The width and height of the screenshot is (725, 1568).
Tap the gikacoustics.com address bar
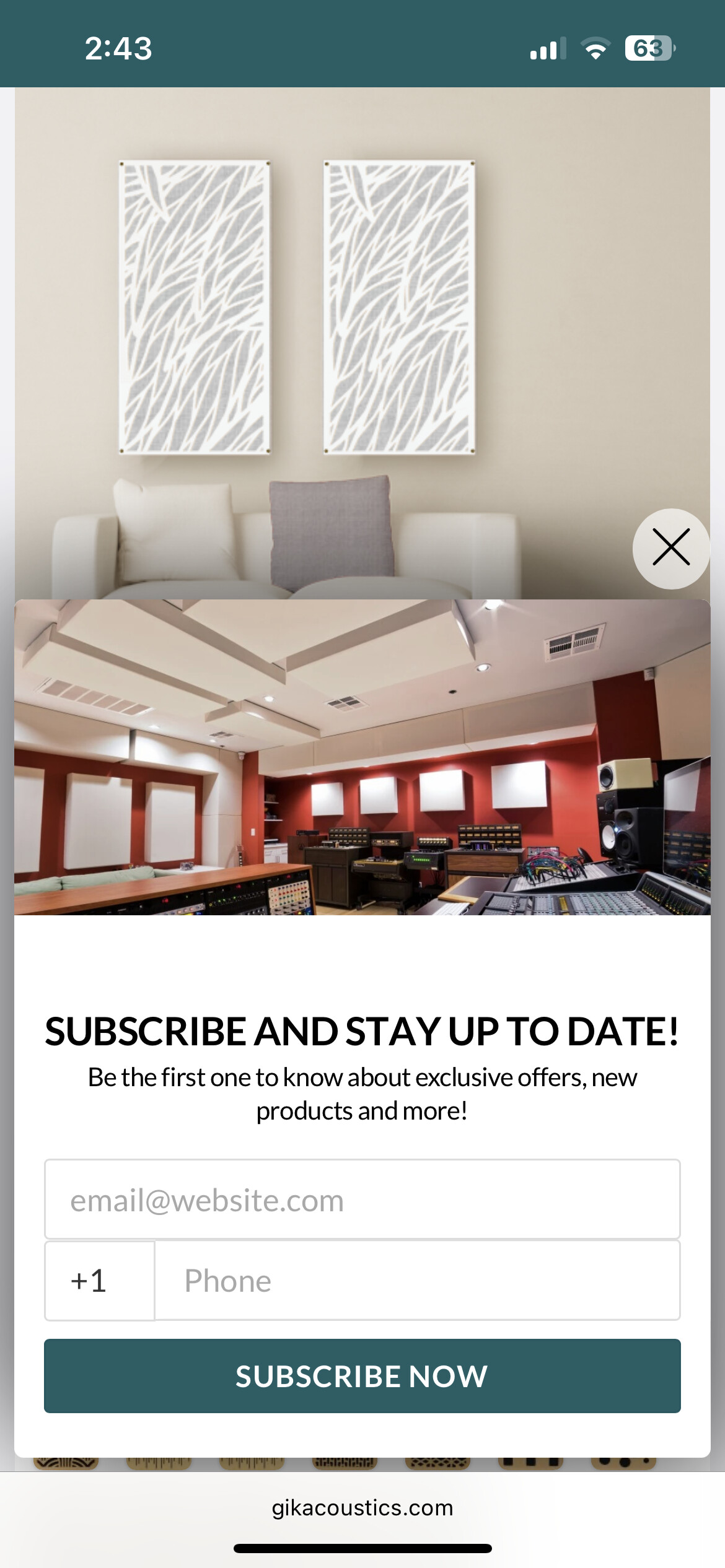tap(362, 1508)
